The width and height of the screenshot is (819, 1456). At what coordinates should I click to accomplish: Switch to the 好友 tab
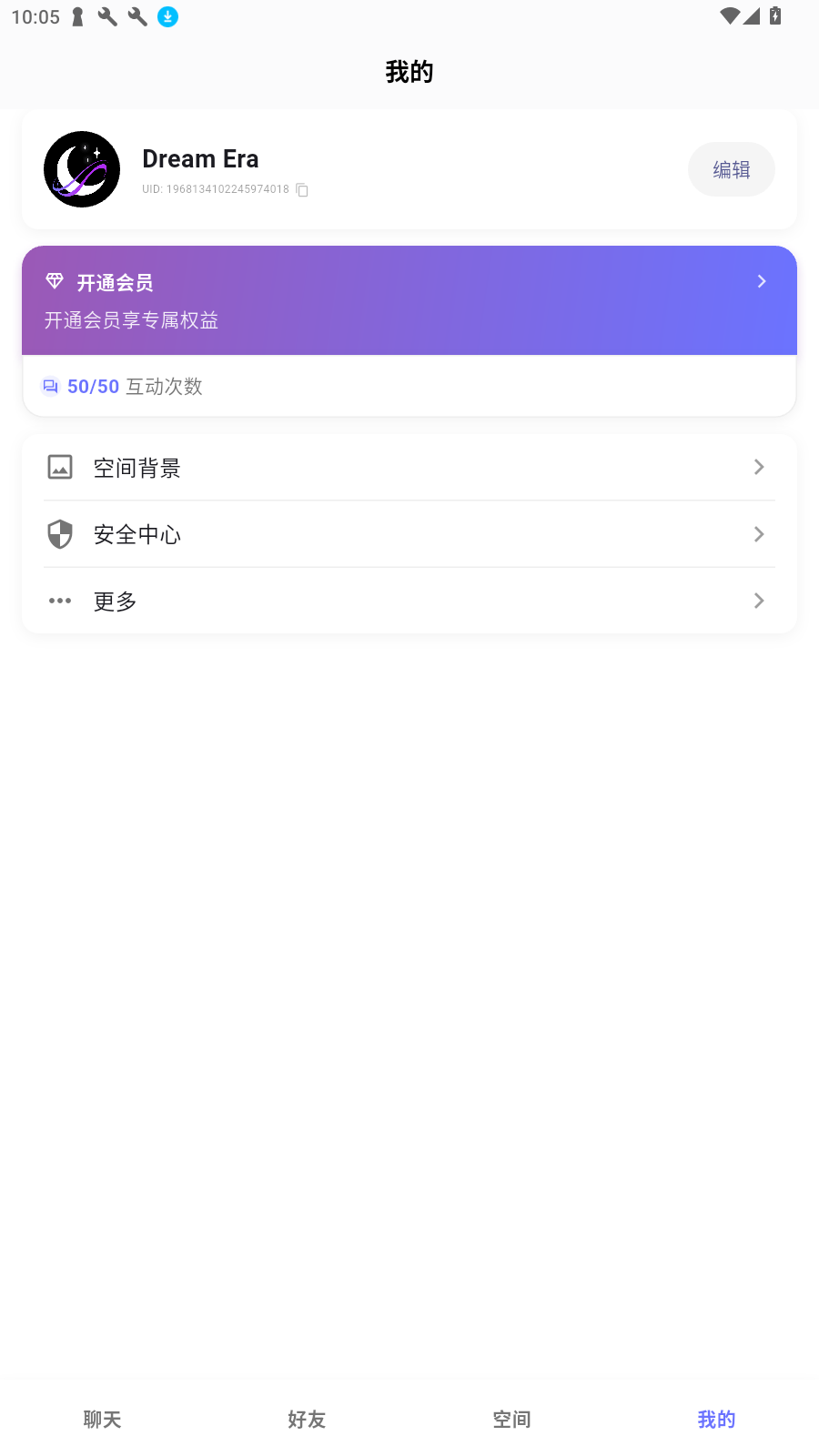tap(307, 1419)
